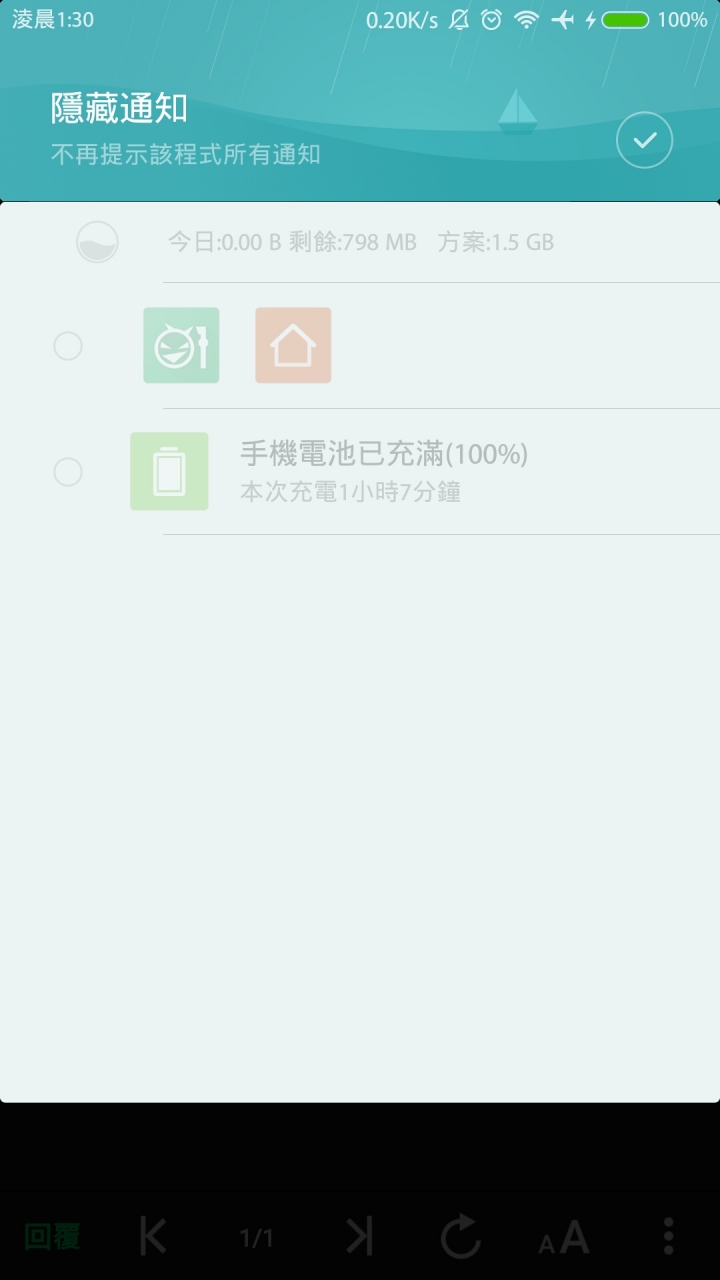The width and height of the screenshot is (720, 1280).
Task: Tap the orange home shortcut icon
Action: coord(293,346)
